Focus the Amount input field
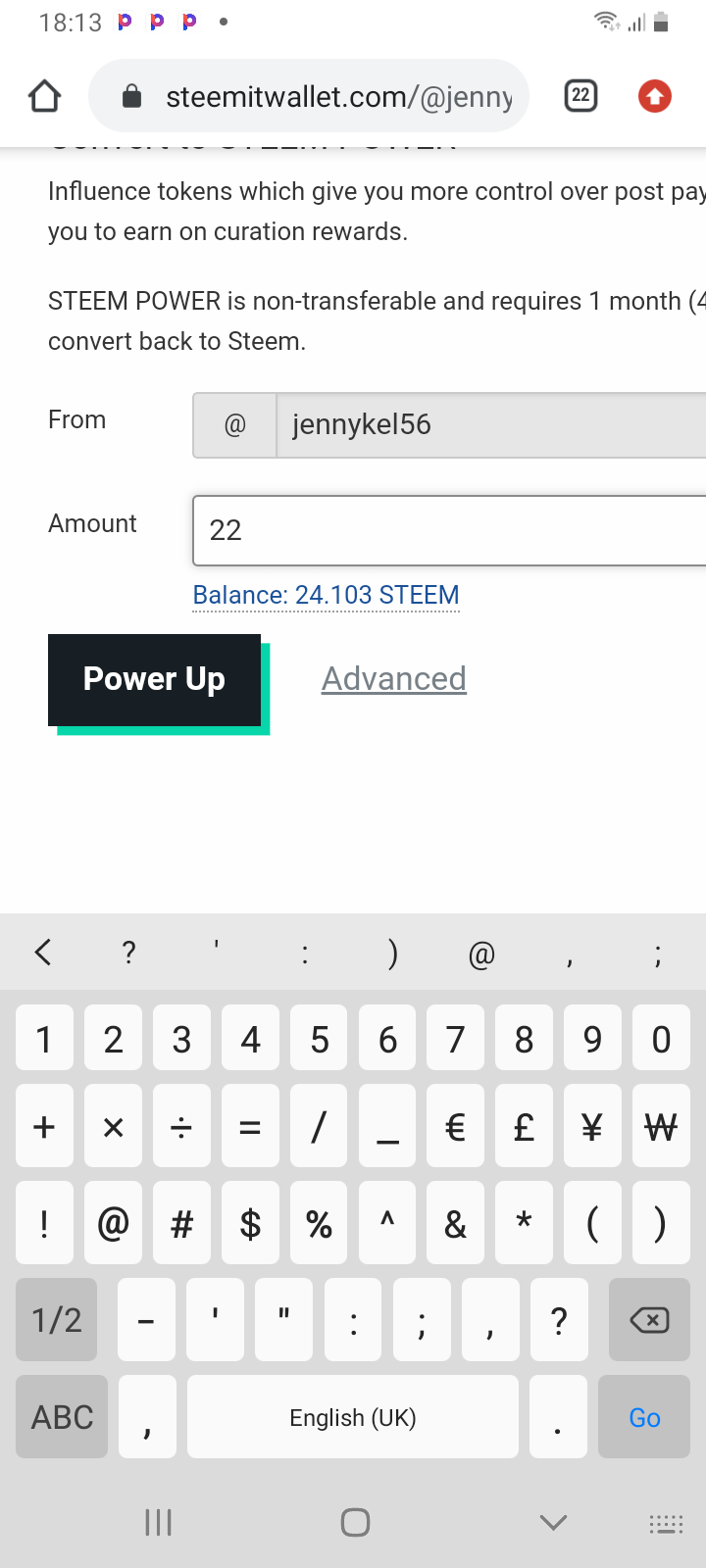 tap(449, 530)
